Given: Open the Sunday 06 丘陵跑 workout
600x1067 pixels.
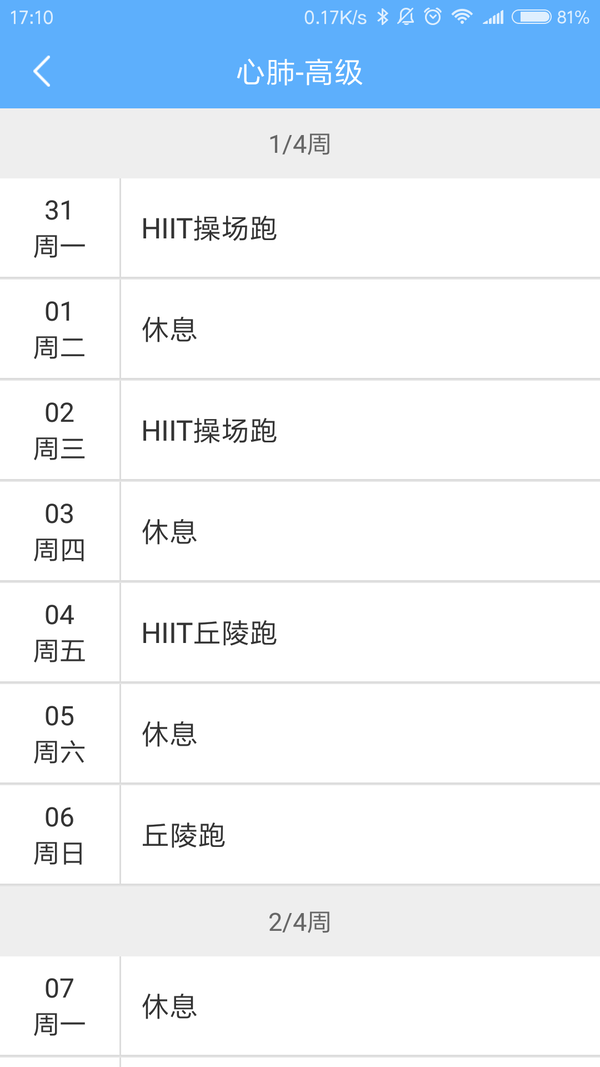Looking at the screenshot, I should click(x=300, y=835).
